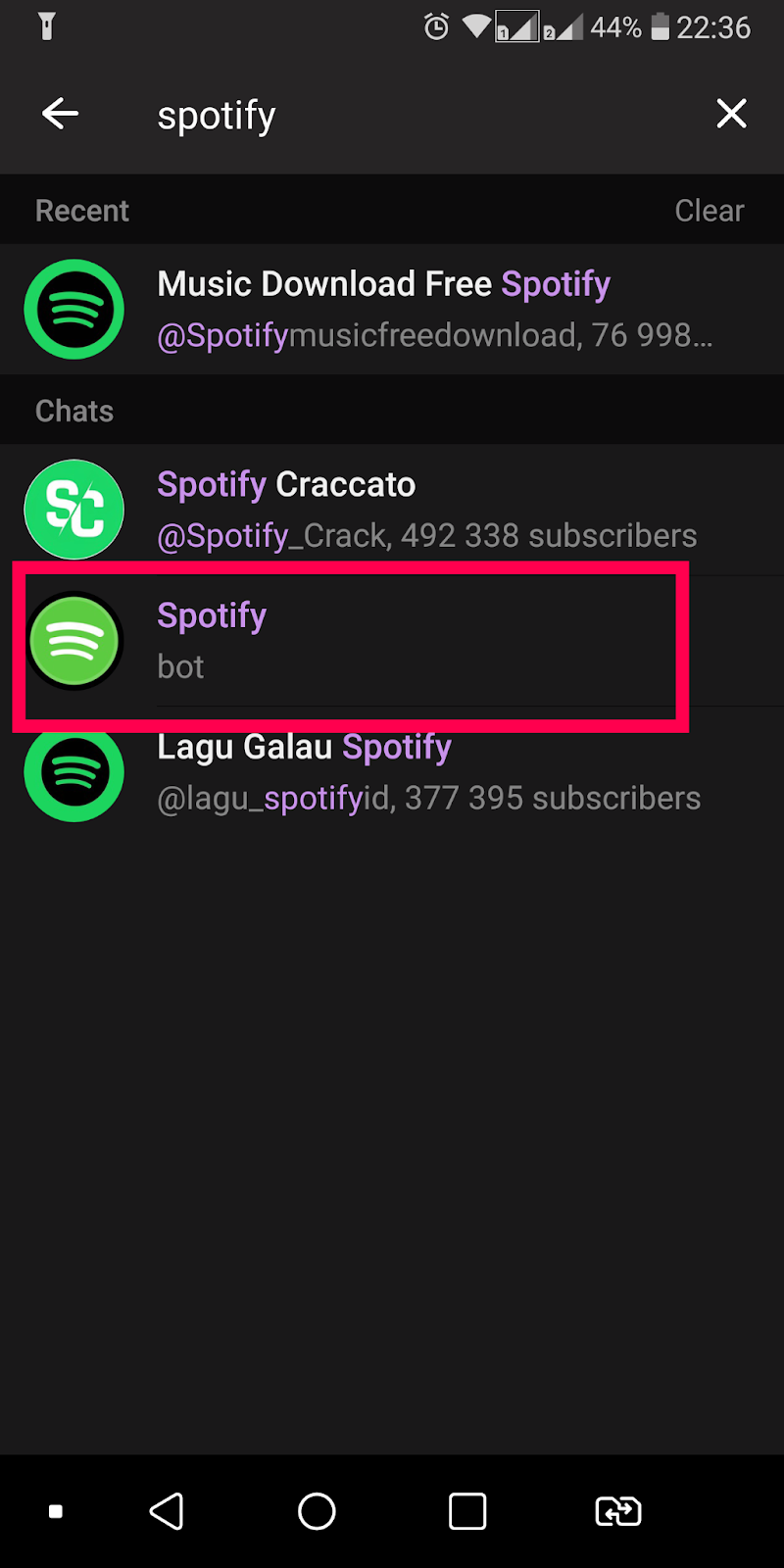The width and height of the screenshot is (784, 1568).
Task: Open the Lagu Galau Spotify channel
Action: pyautogui.click(x=392, y=774)
